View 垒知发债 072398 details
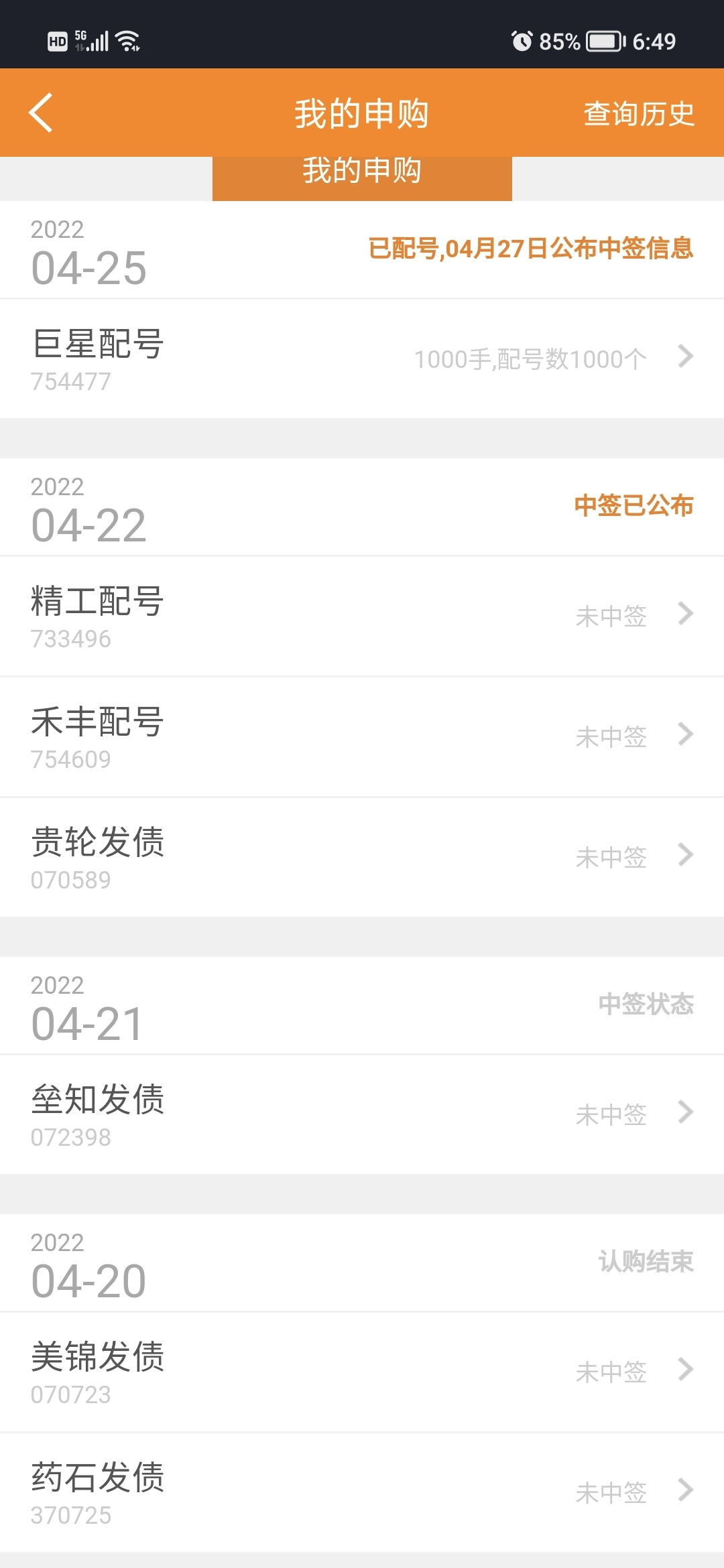The width and height of the screenshot is (724, 1568). pyautogui.click(x=362, y=1115)
